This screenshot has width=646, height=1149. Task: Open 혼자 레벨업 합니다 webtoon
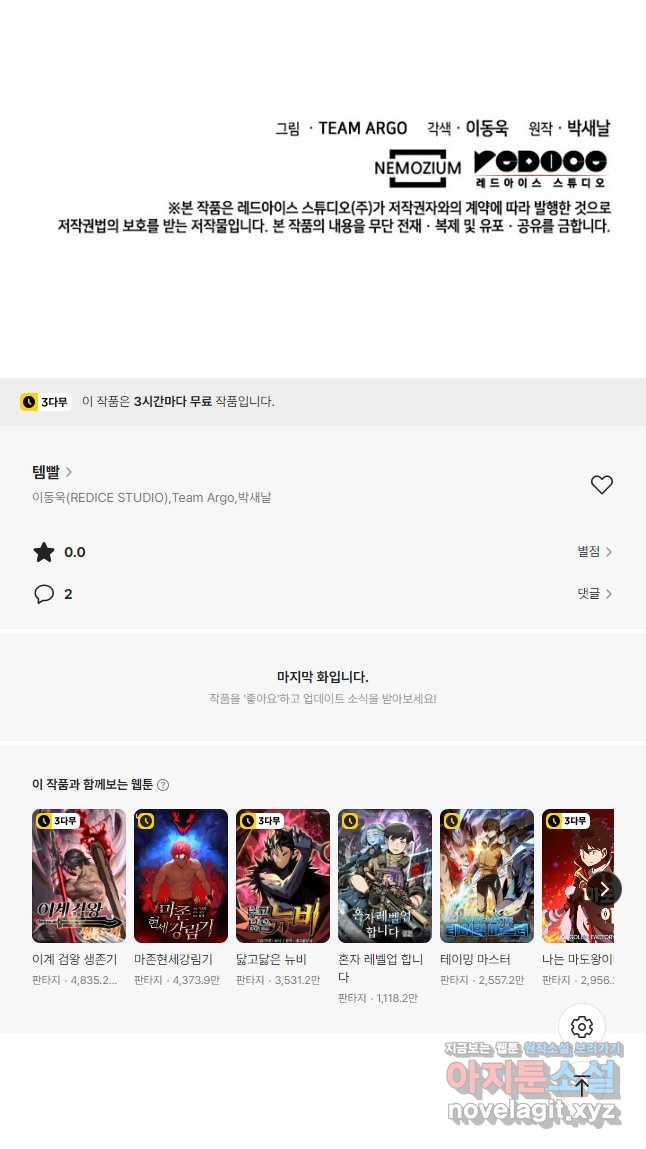tap(385, 877)
